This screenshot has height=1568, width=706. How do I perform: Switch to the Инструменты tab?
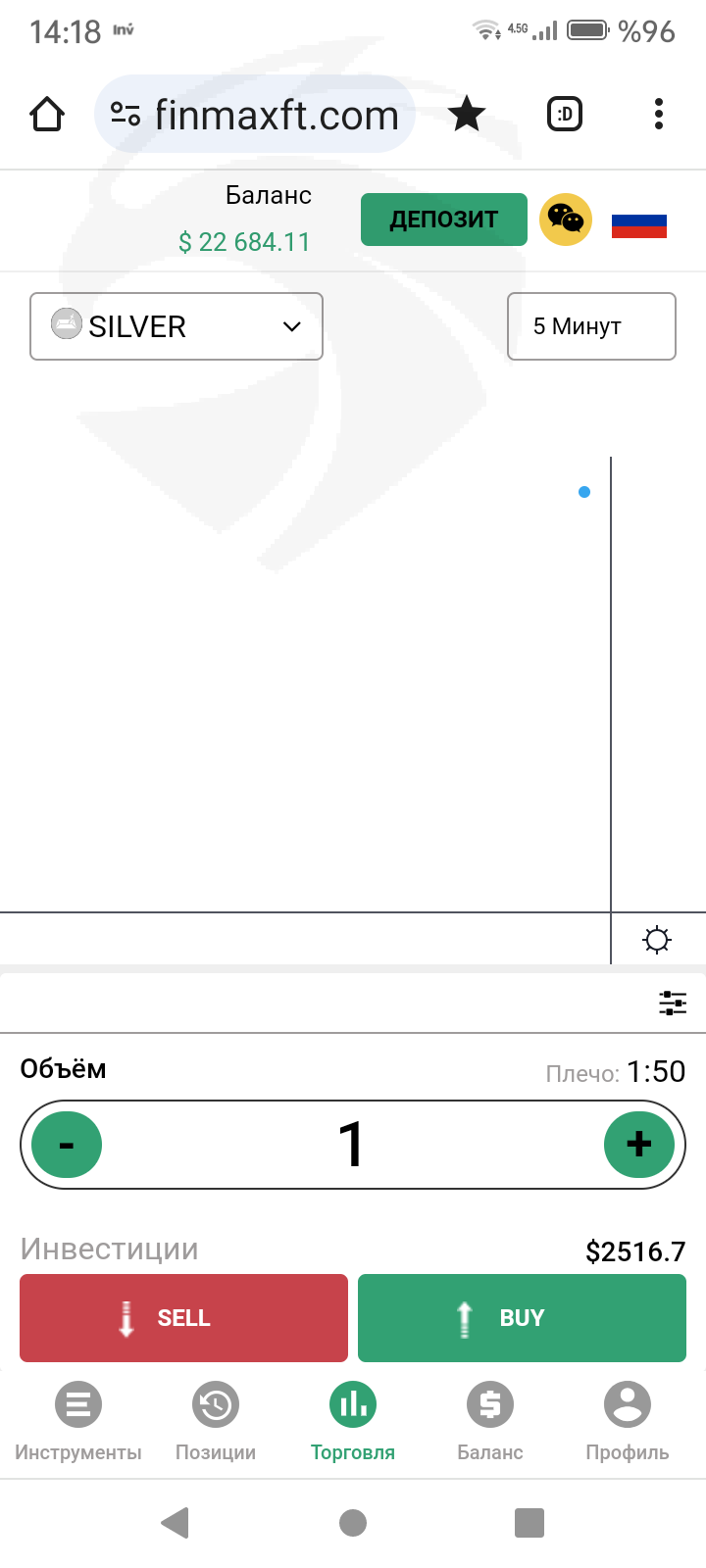click(x=78, y=1422)
